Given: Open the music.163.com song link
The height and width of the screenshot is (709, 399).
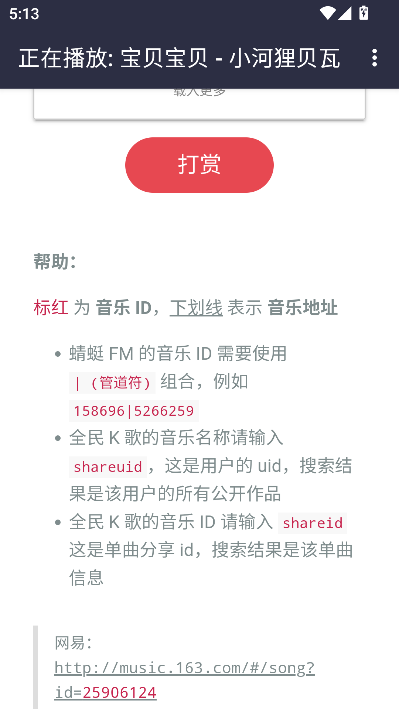Looking at the screenshot, I should pos(185,680).
